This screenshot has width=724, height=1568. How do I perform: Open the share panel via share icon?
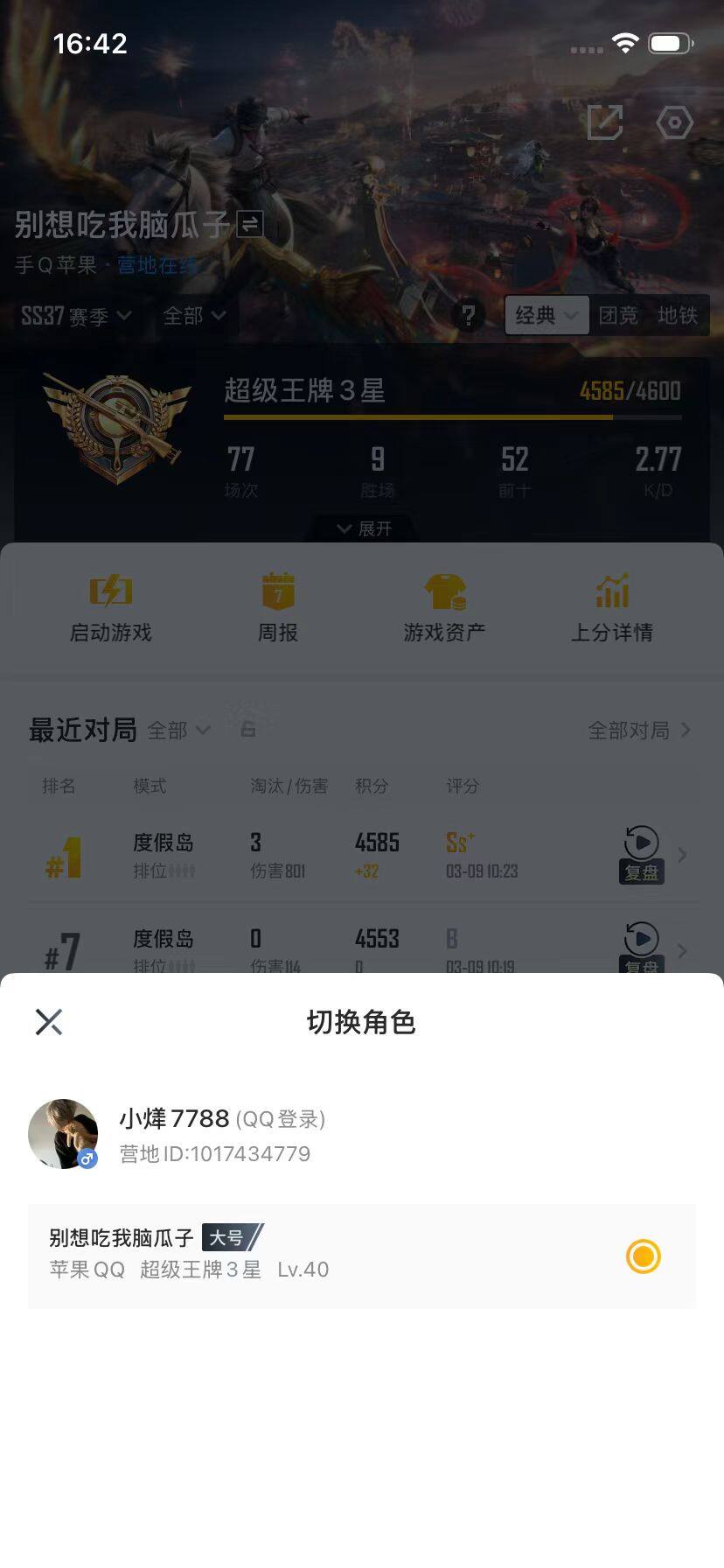coord(604,122)
